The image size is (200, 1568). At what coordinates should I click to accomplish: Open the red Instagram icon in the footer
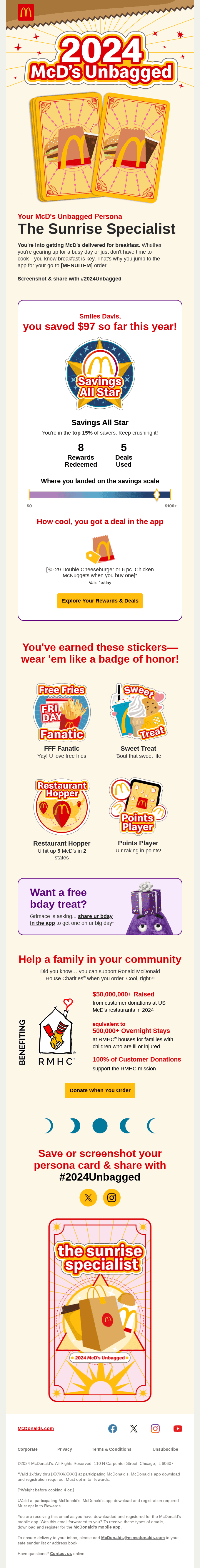pyautogui.click(x=156, y=1429)
